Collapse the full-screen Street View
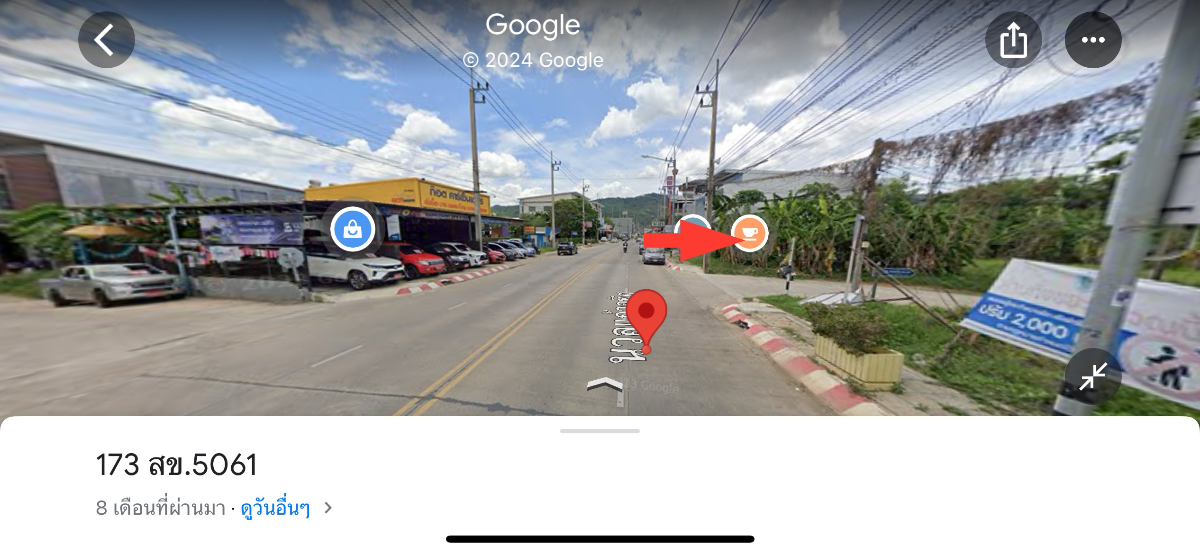Image resolution: width=1200 pixels, height=554 pixels. coord(1093,376)
